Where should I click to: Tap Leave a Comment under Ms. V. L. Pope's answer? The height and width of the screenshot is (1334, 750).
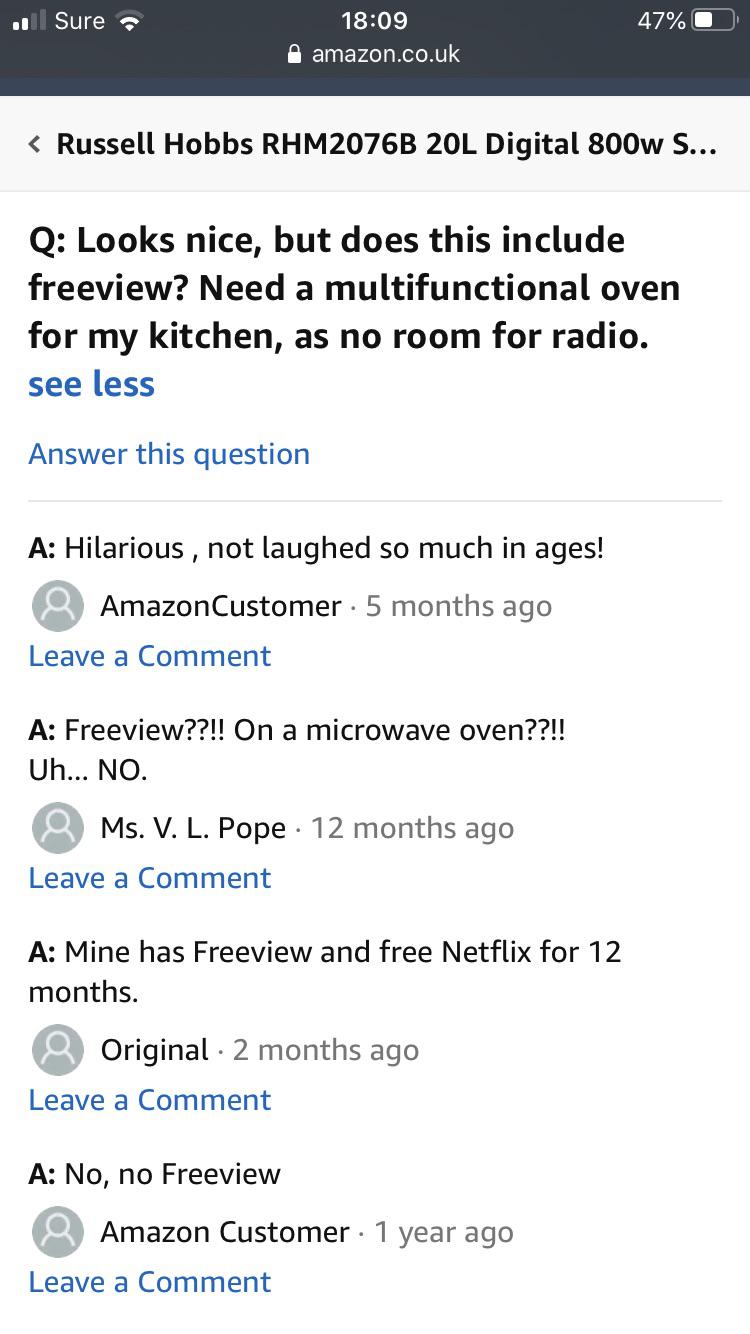[x=149, y=878]
